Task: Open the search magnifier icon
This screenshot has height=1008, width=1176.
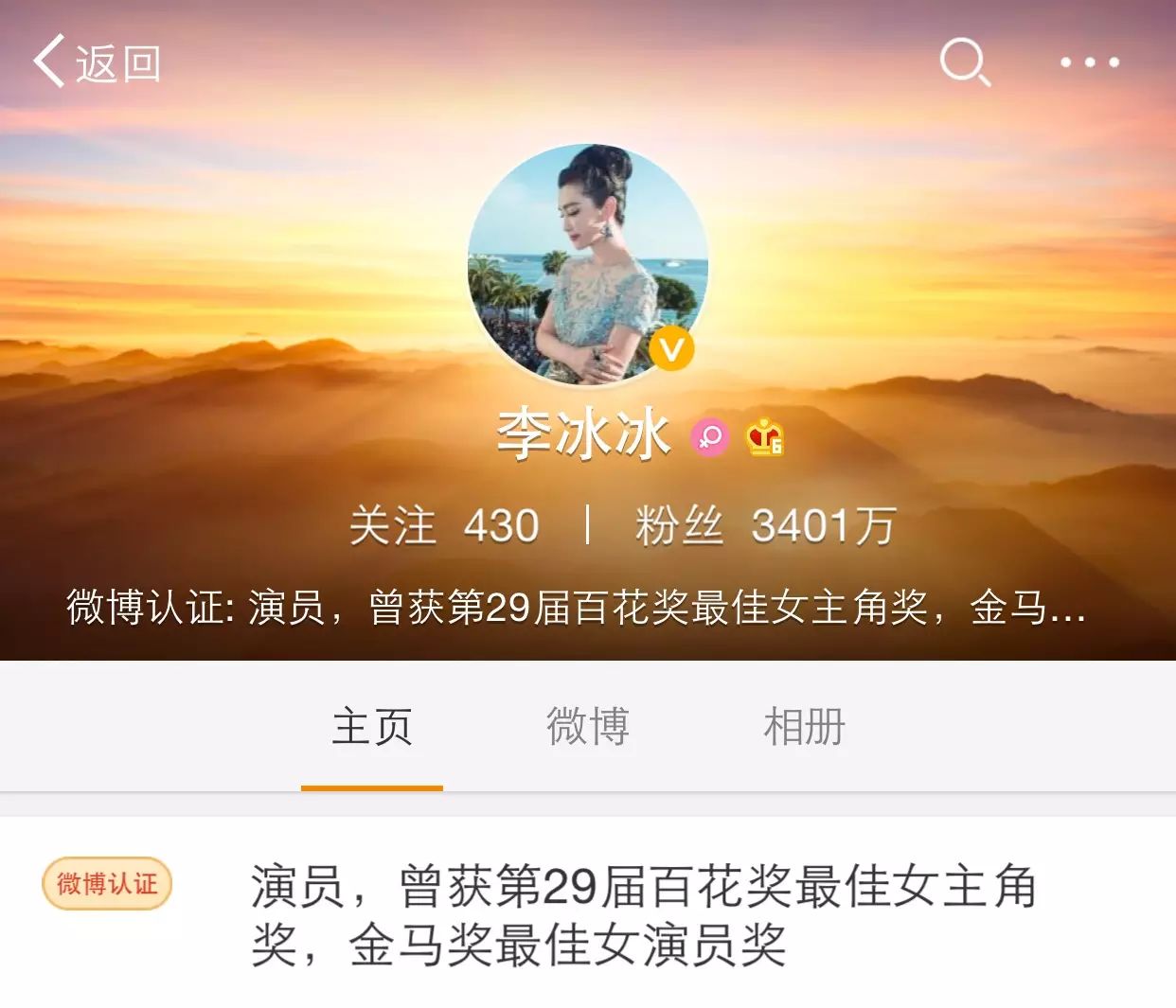Action: point(964,62)
